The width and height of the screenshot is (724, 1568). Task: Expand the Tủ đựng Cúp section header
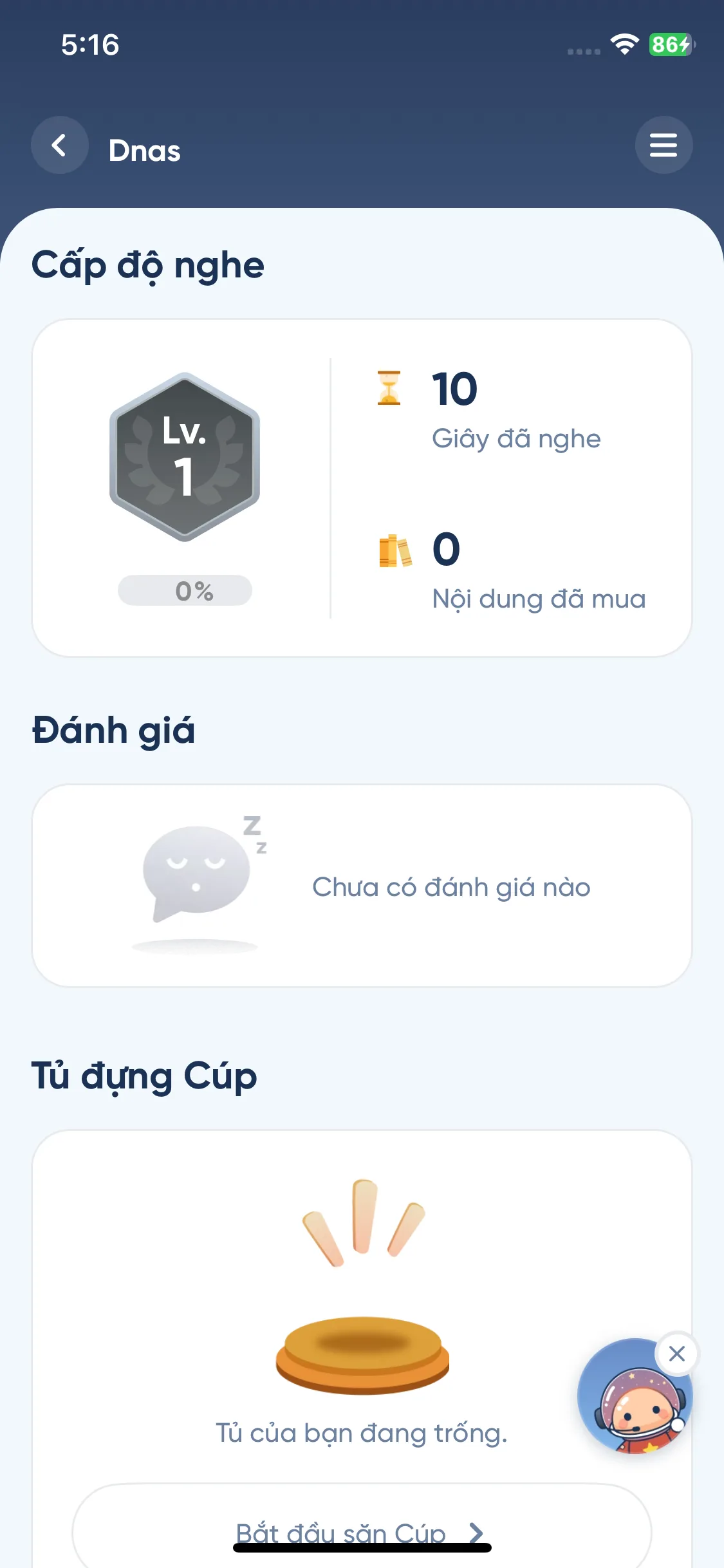coord(144,1076)
